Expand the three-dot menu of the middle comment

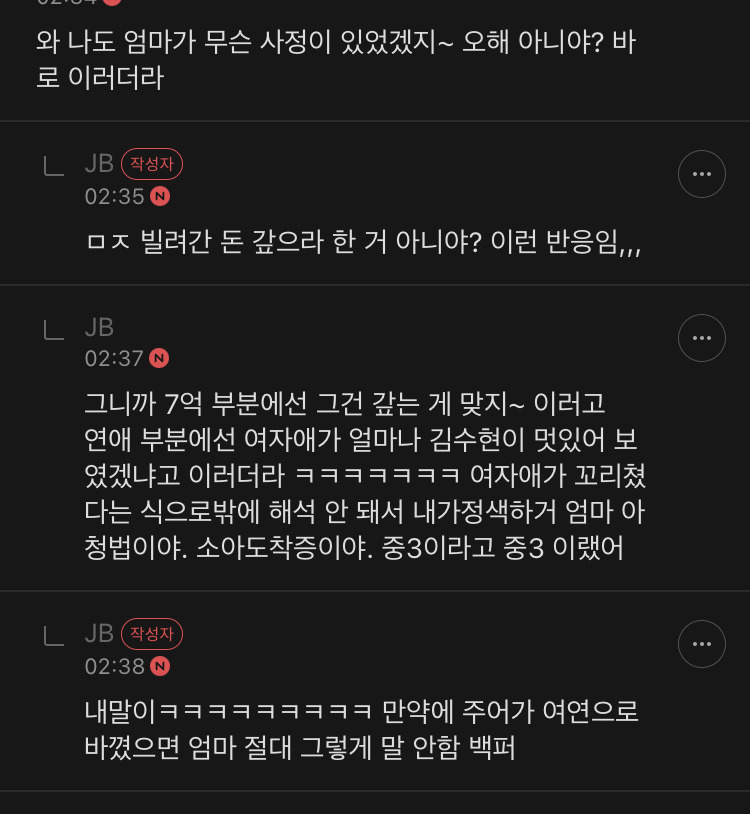(702, 337)
